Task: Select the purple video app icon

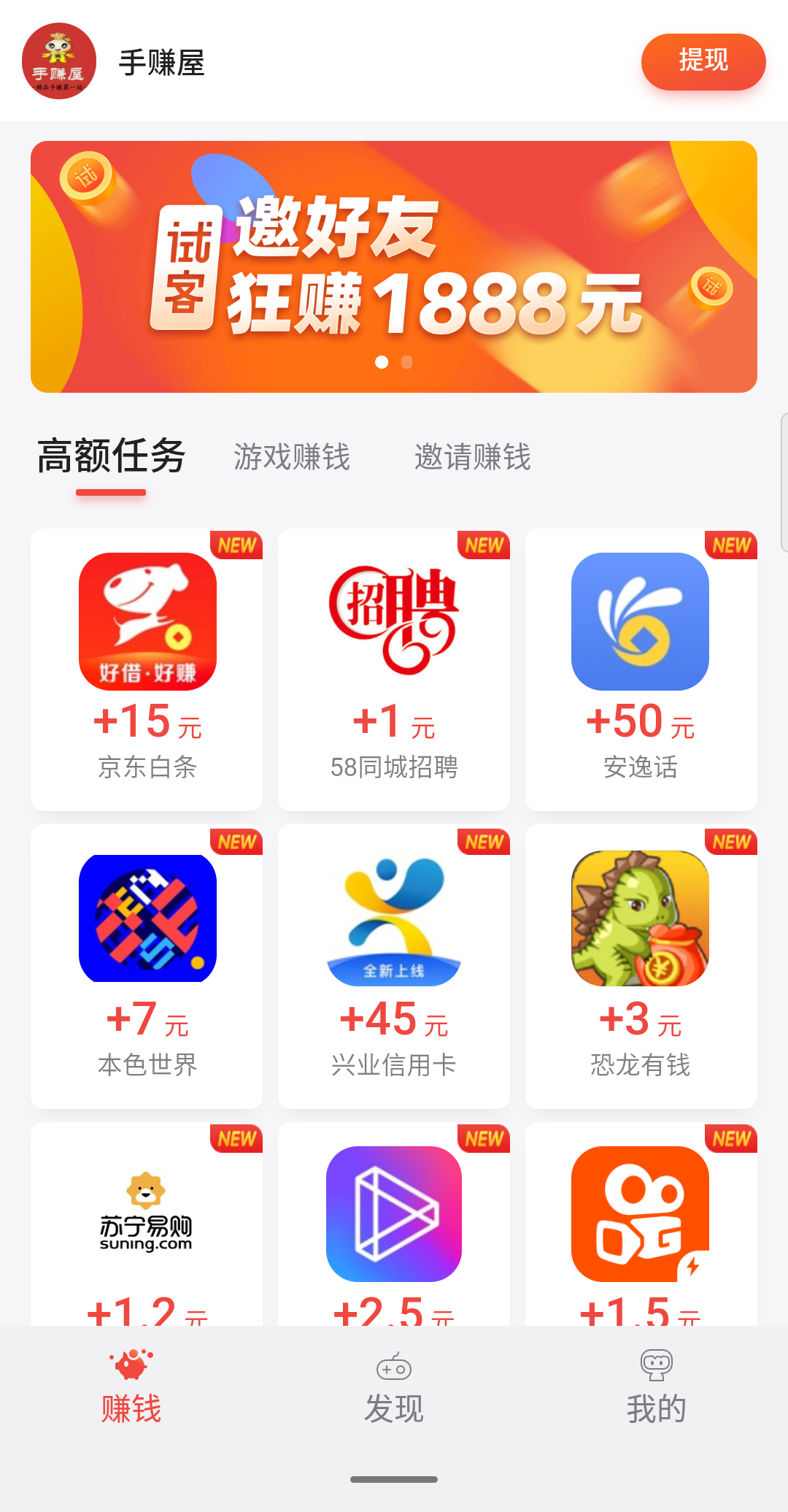Action: coord(393,1212)
